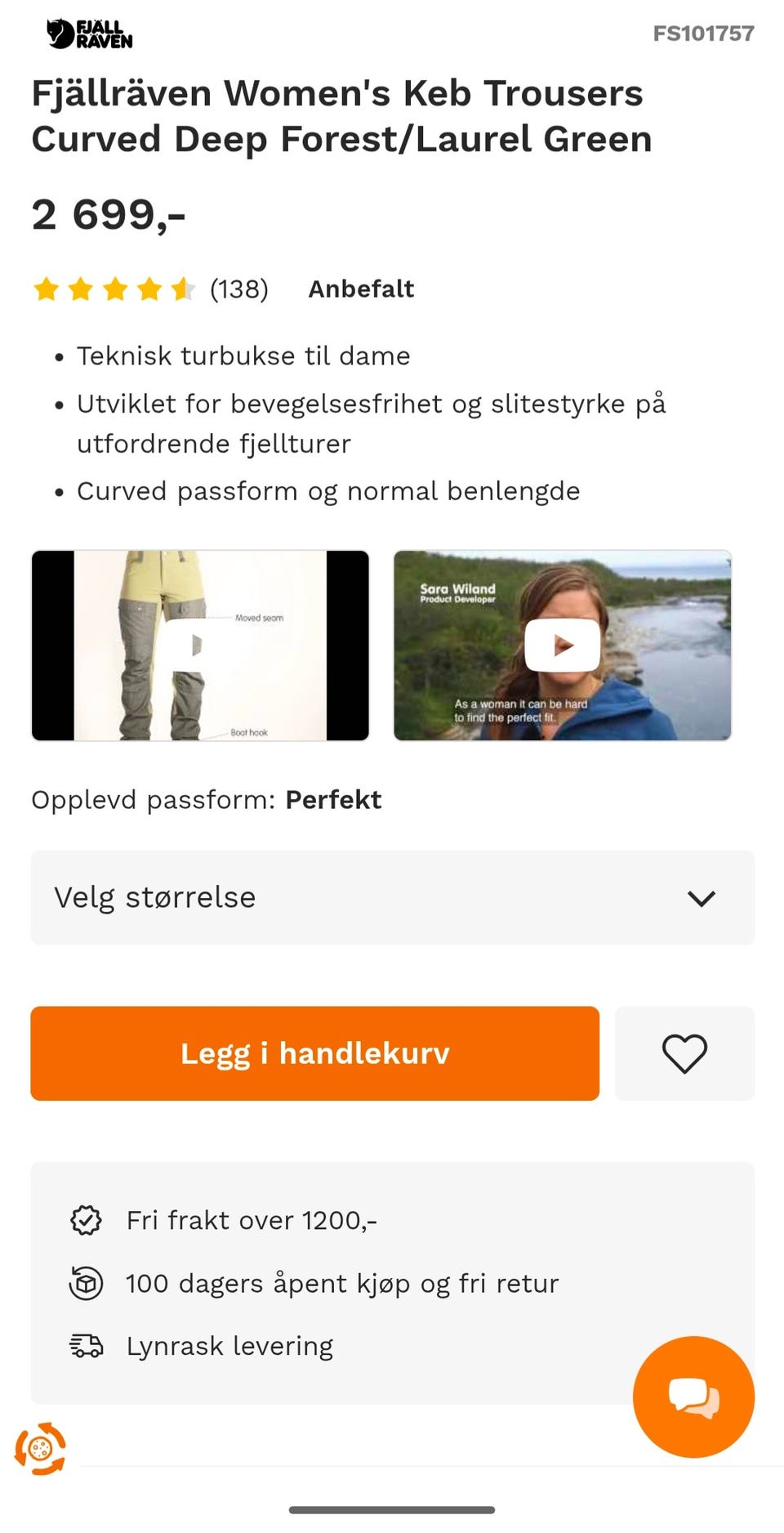Click the Anbefalt label

pyautogui.click(x=361, y=288)
